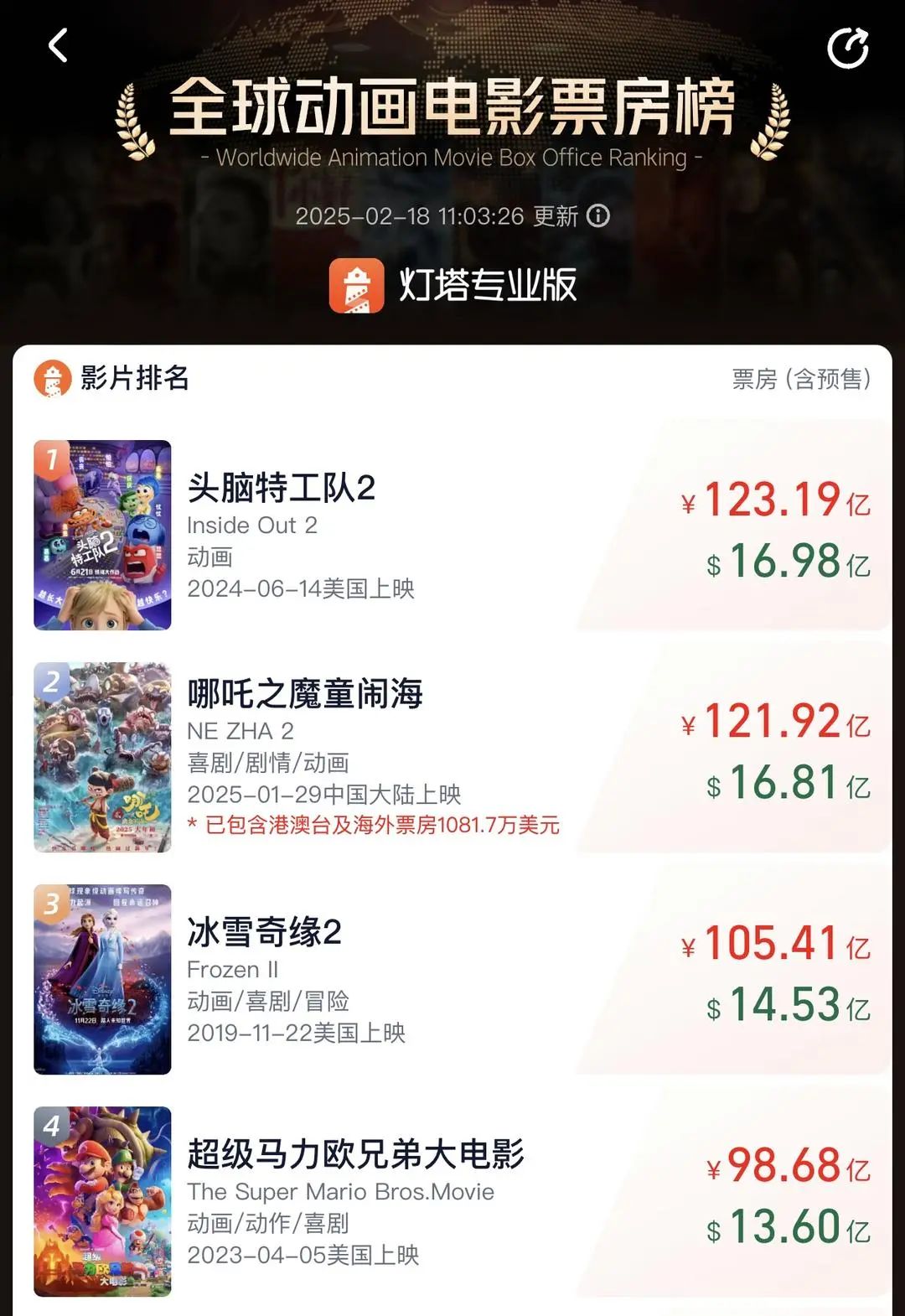This screenshot has width=905, height=1316.
Task: Open the info icon beside update time
Action: [x=598, y=216]
